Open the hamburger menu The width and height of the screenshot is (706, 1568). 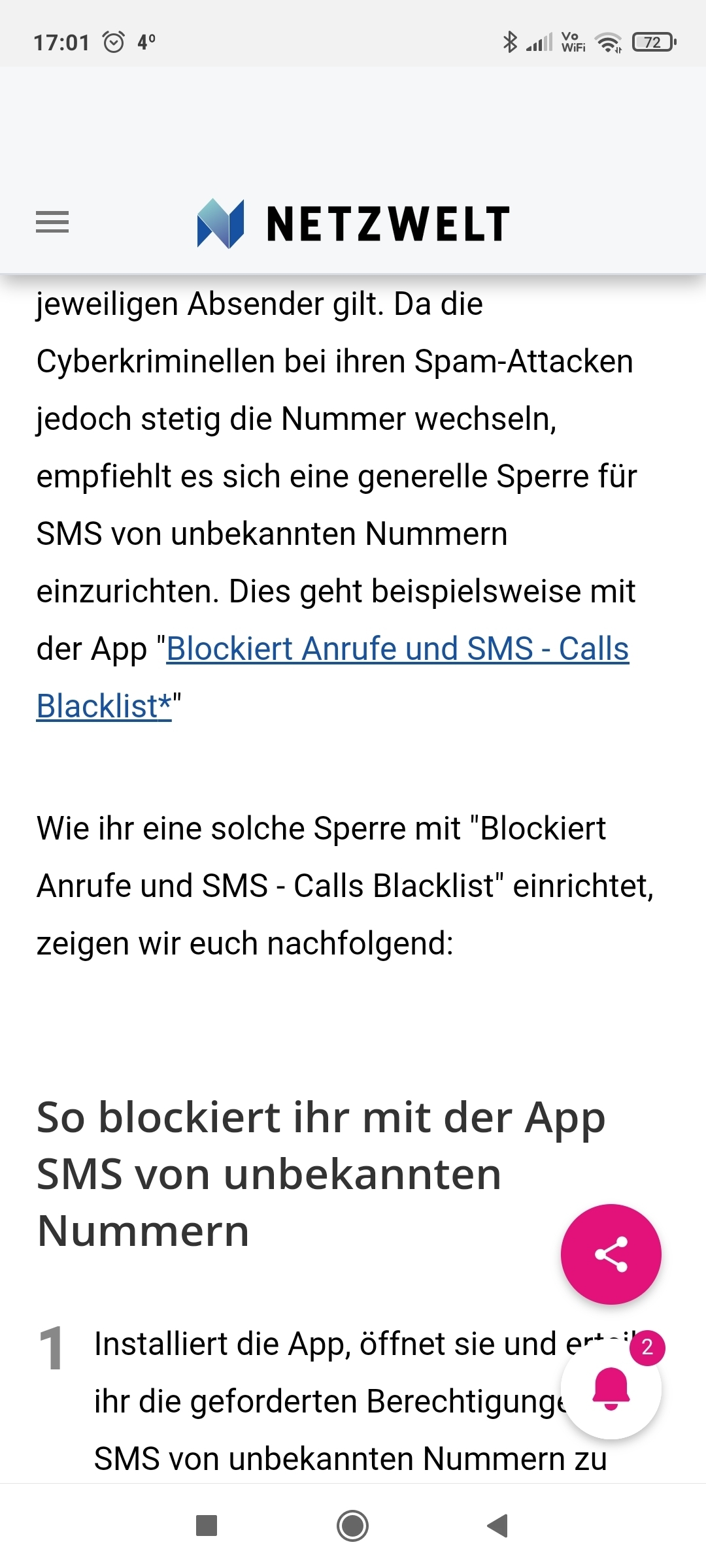[x=52, y=222]
